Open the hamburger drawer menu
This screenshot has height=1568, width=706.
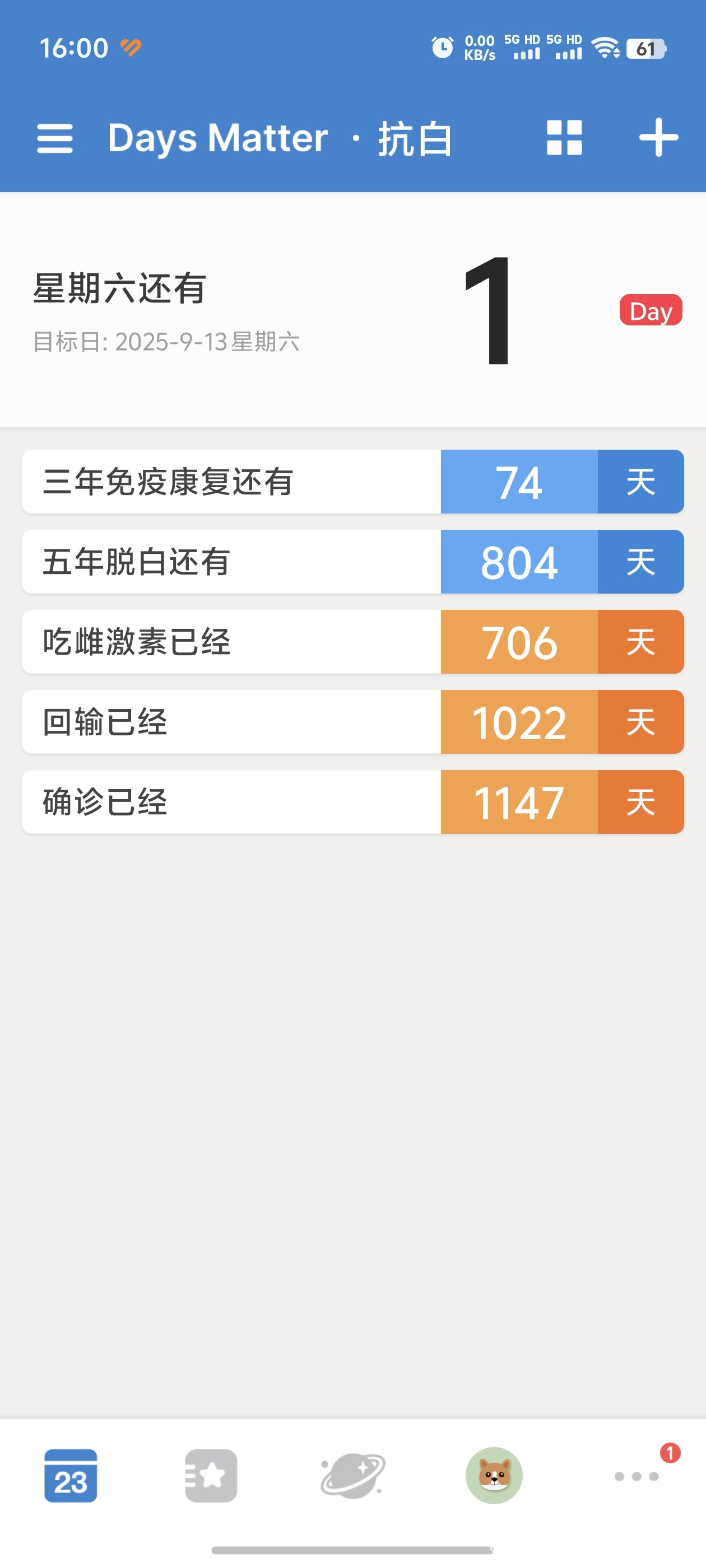coord(55,138)
